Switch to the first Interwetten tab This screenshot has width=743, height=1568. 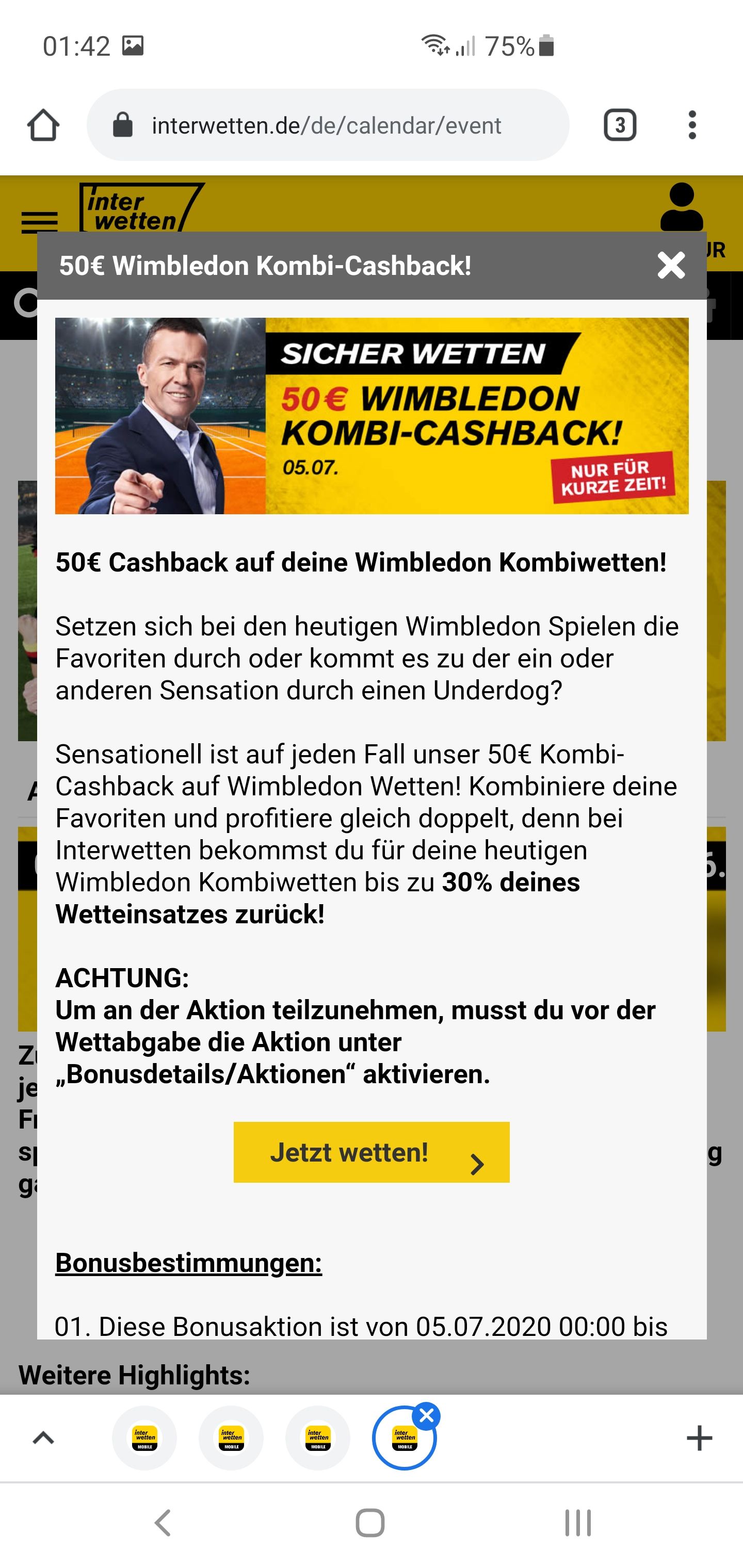pos(144,1439)
